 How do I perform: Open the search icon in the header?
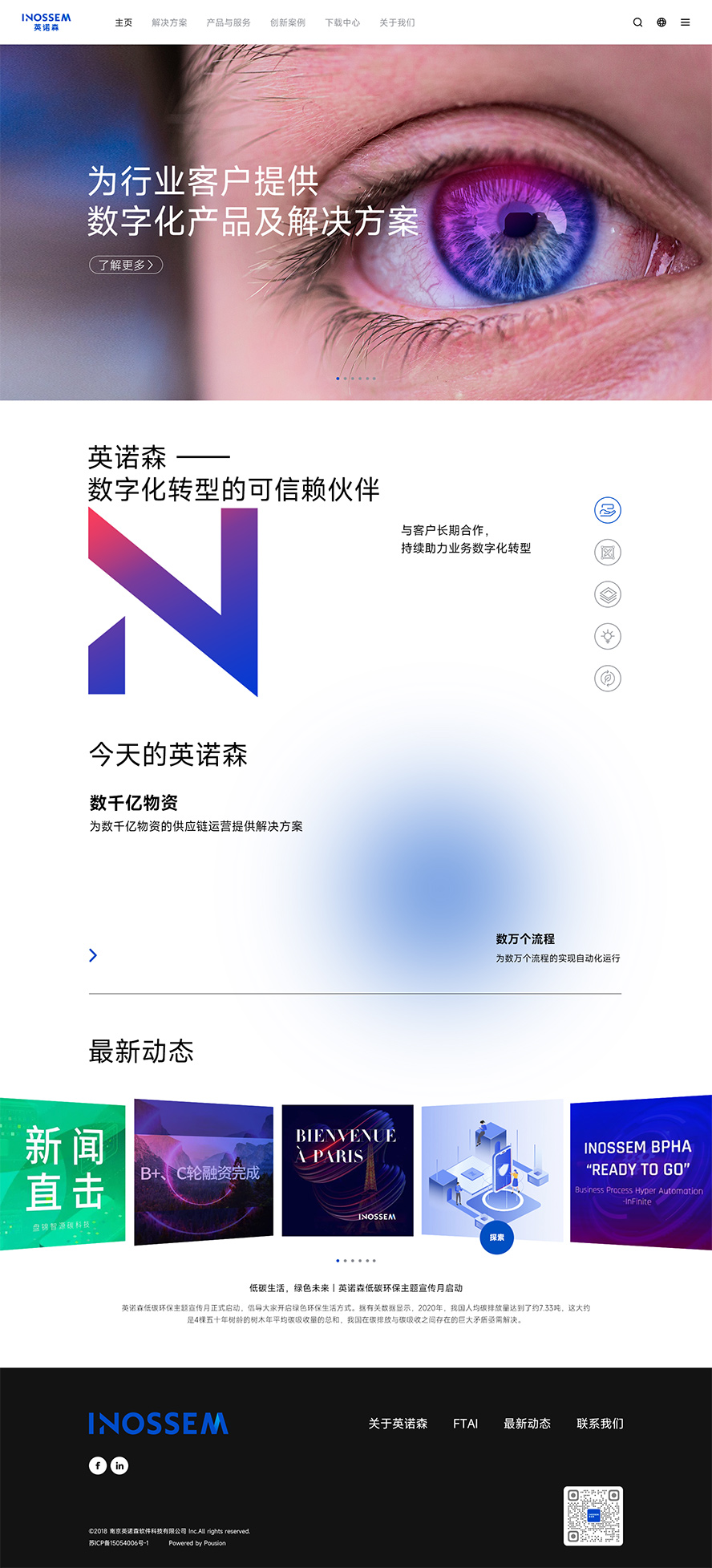(x=637, y=22)
